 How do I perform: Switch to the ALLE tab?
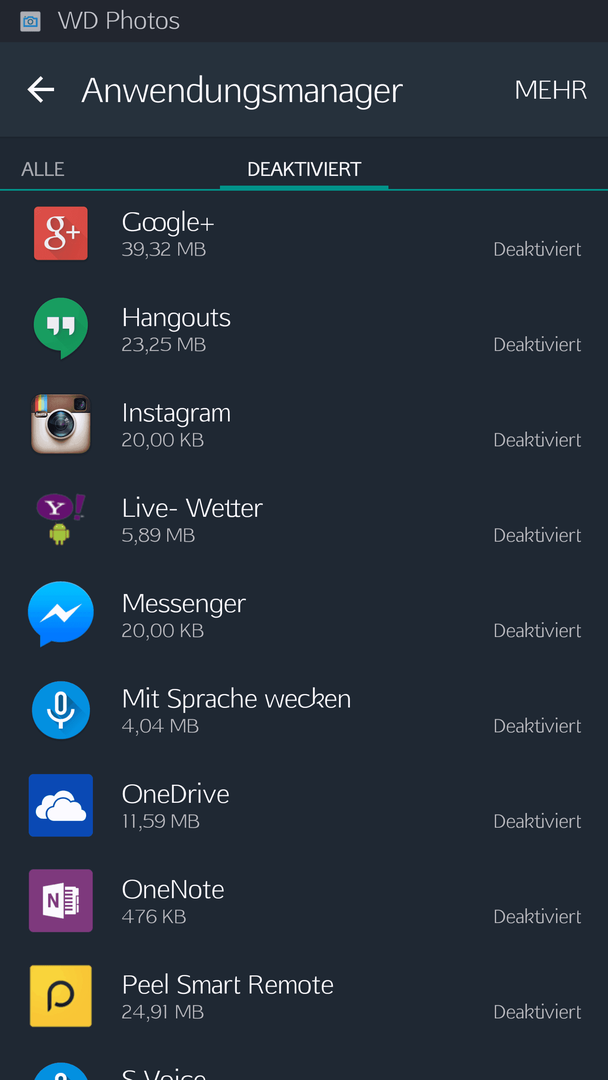(43, 169)
